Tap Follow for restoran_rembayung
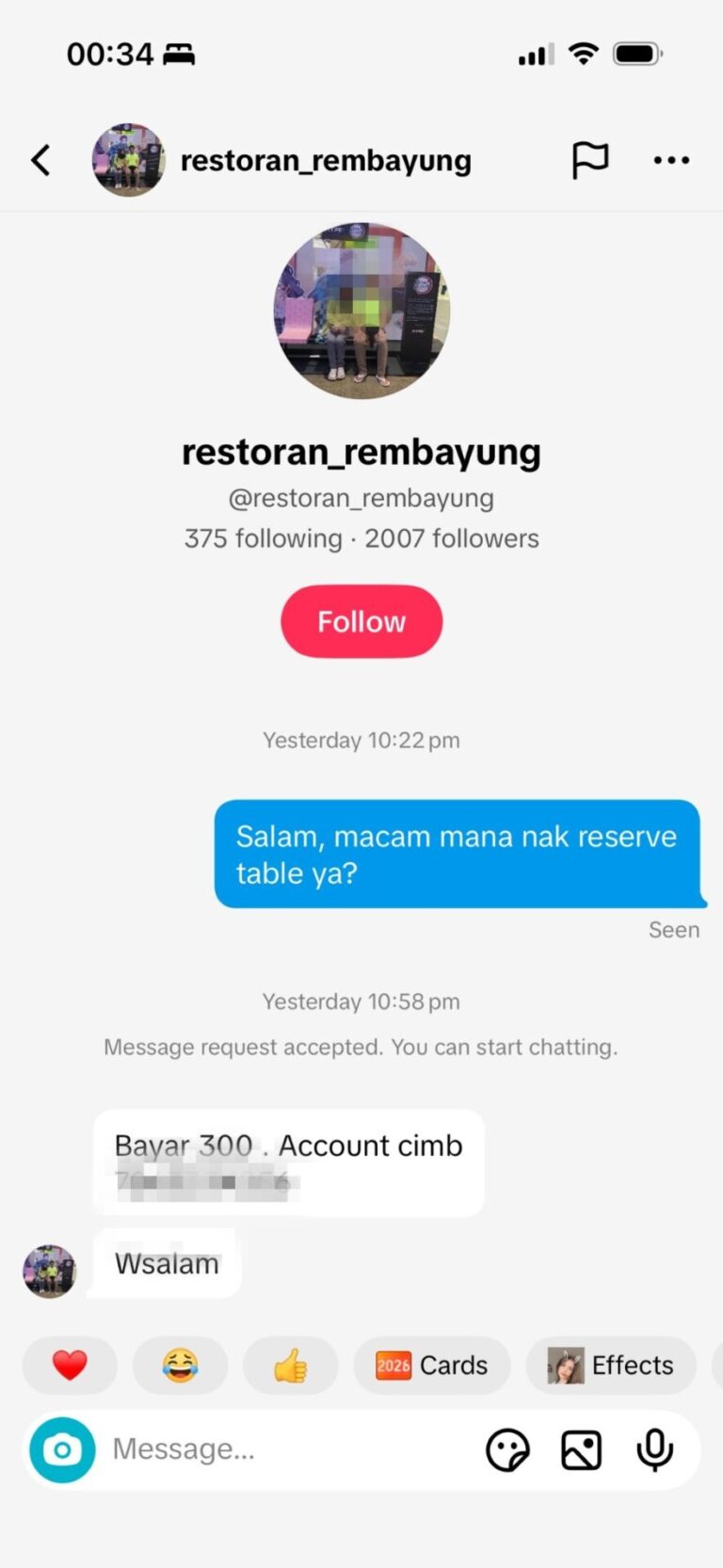723x1568 pixels. tap(361, 621)
